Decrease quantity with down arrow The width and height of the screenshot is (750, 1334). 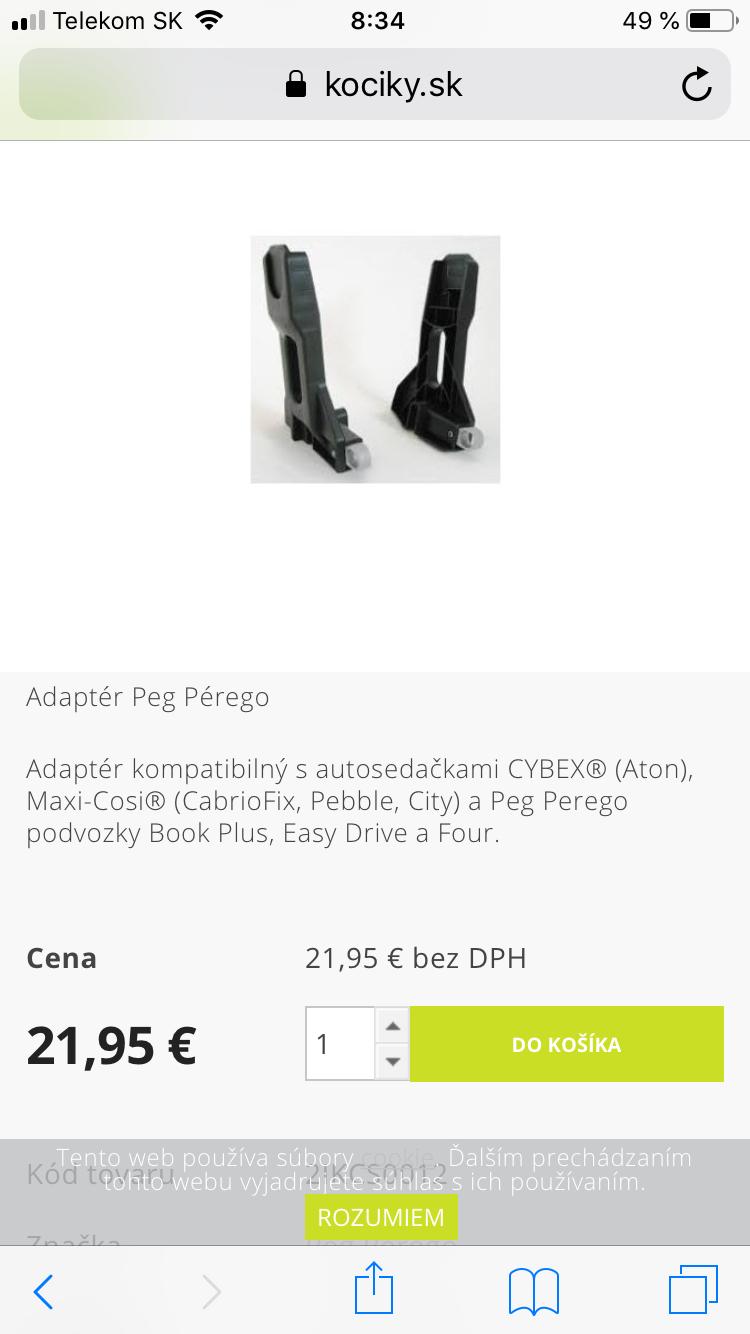pos(393,1061)
